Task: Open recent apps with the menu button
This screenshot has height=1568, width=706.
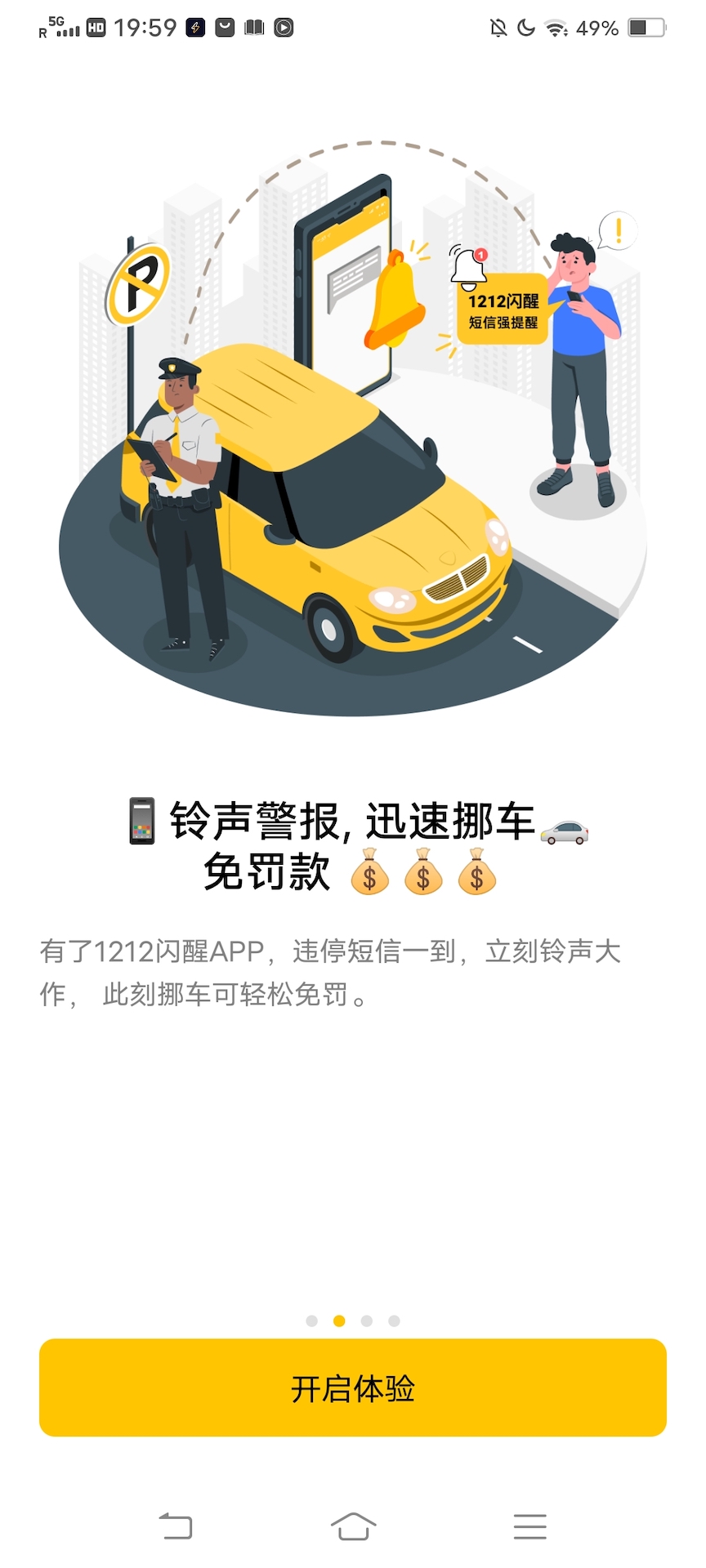Action: (x=529, y=1526)
